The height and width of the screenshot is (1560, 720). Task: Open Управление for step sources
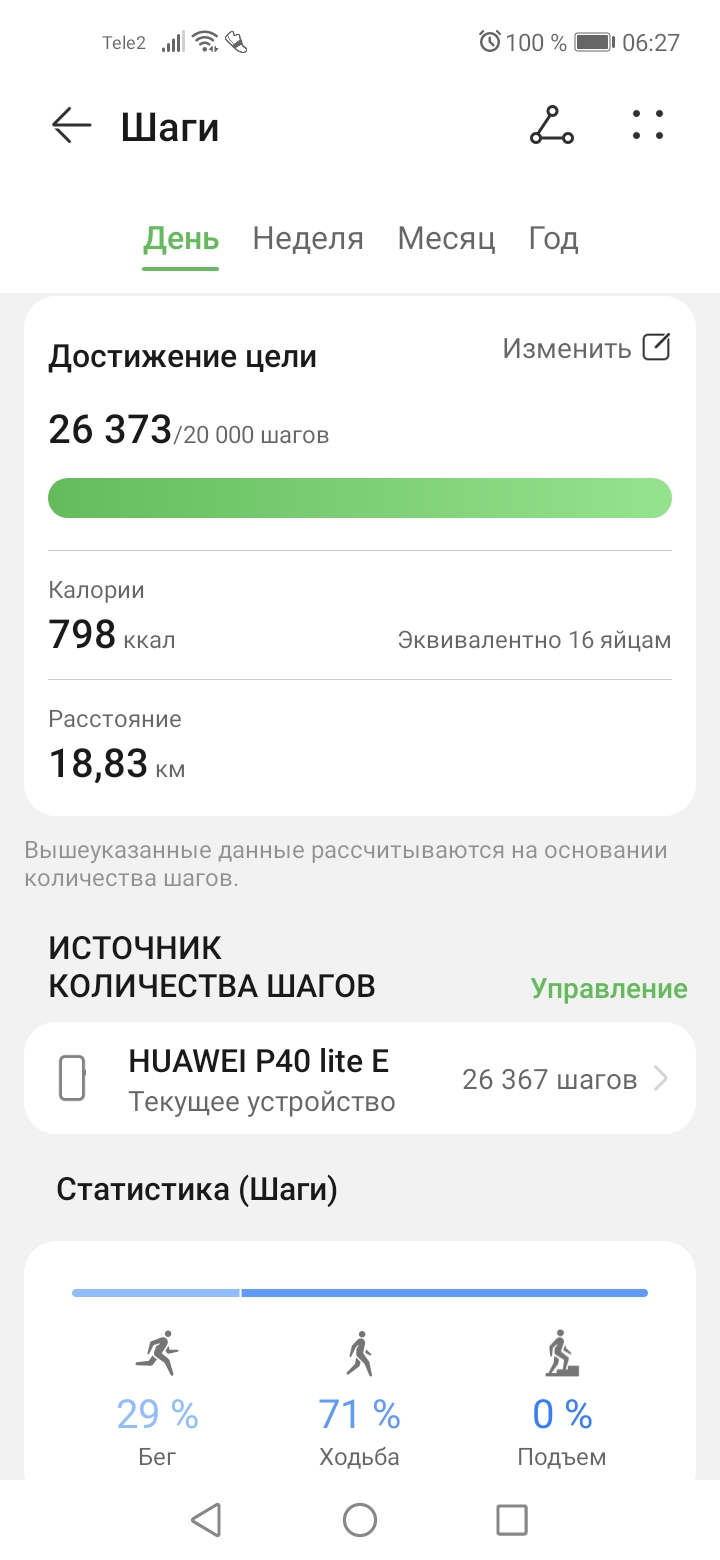[609, 989]
